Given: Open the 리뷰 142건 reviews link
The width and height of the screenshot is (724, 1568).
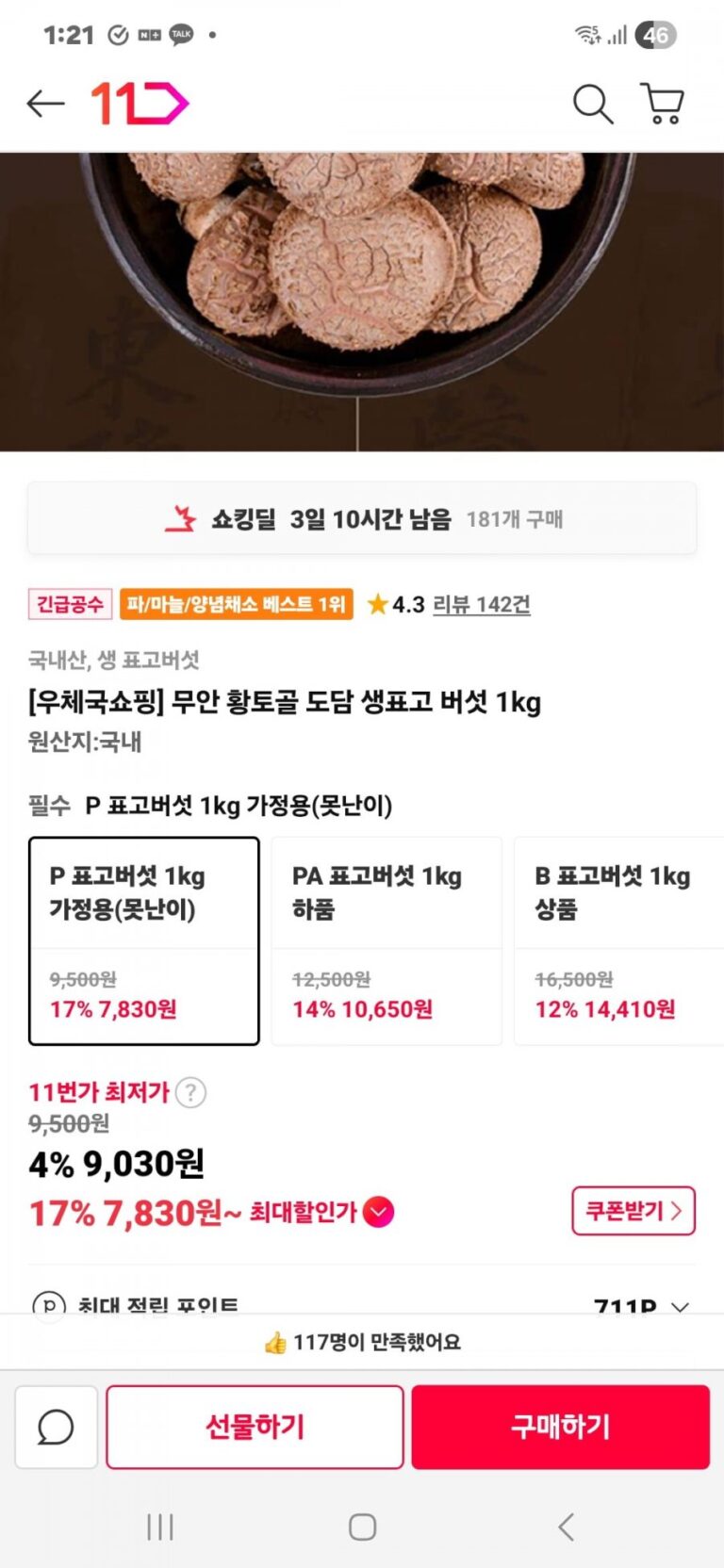Looking at the screenshot, I should [x=481, y=604].
